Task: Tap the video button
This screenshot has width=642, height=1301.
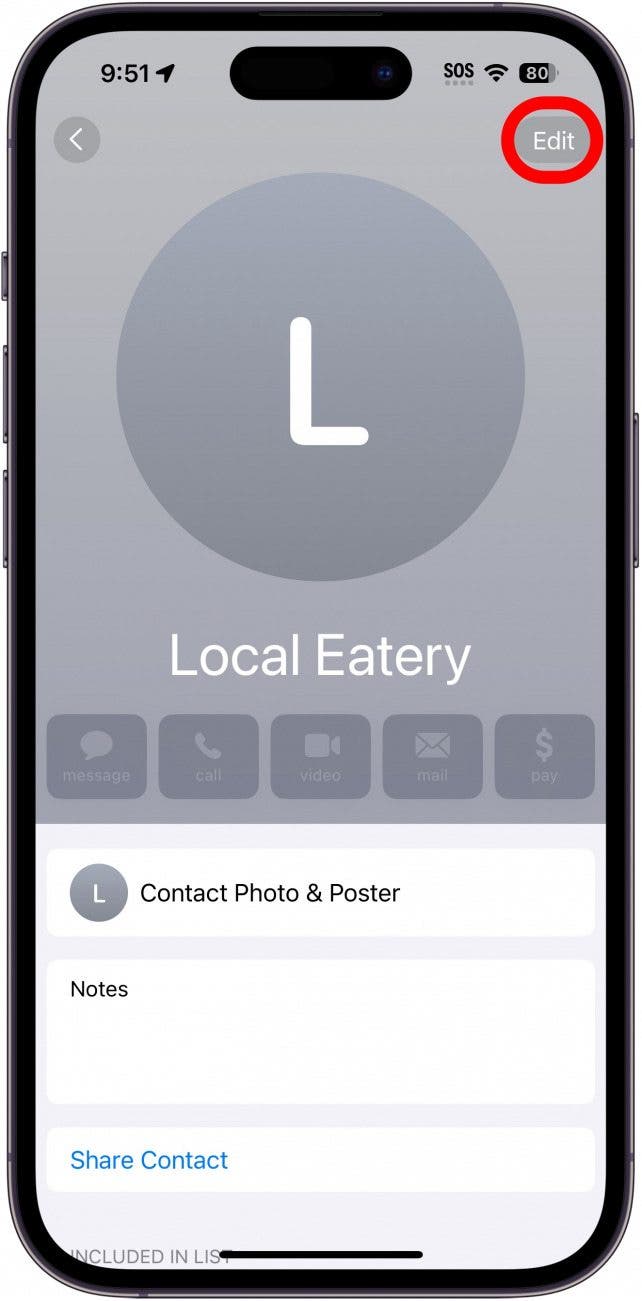Action: tap(321, 756)
